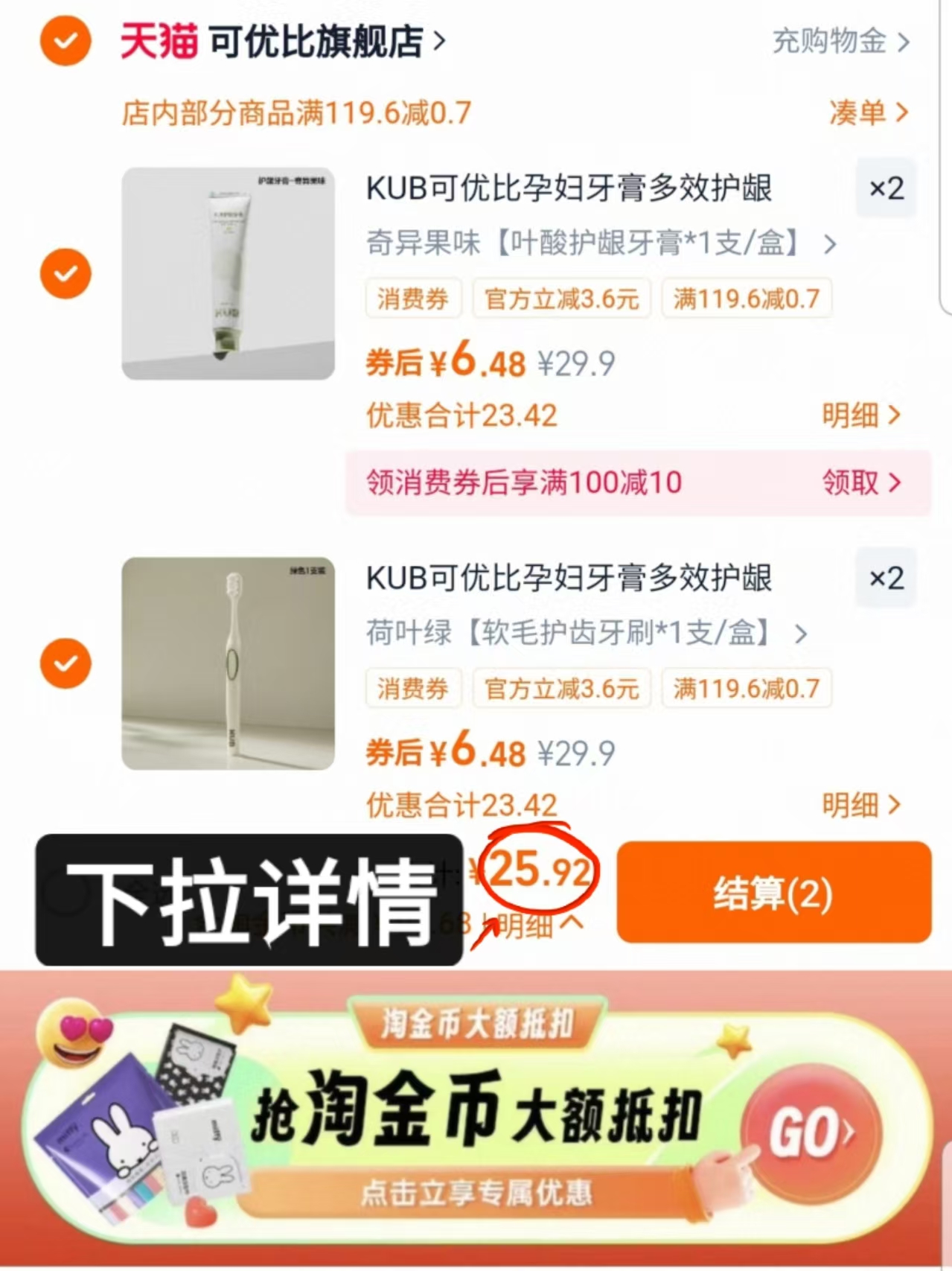
Task: Click 充购物金 at top right
Action: point(828,42)
